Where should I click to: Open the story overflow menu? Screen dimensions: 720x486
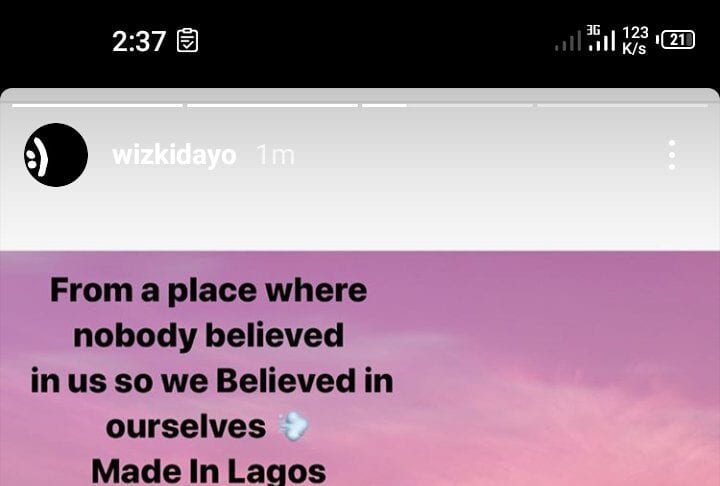click(671, 155)
